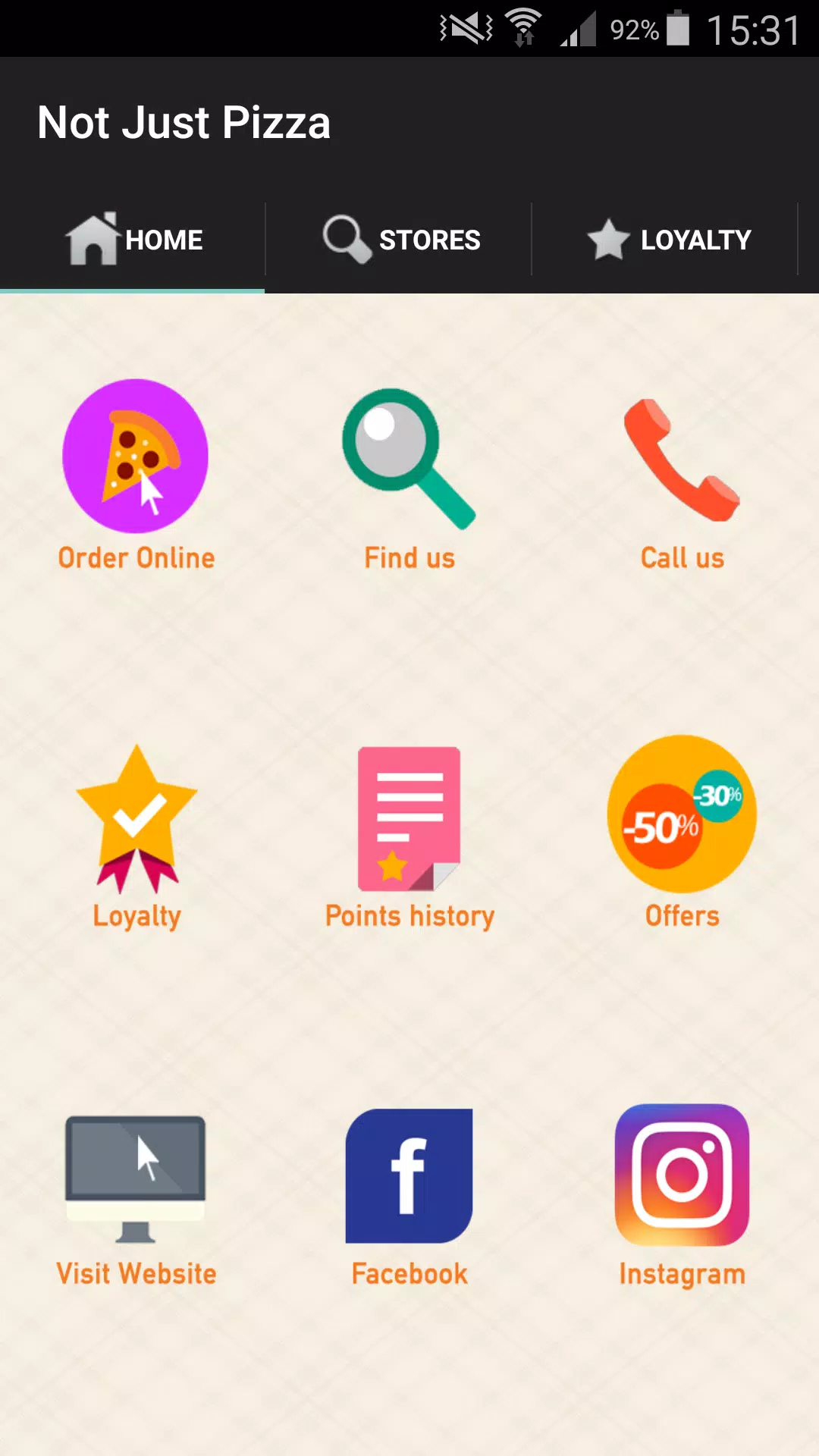Switch to the Stores tab
This screenshot has width=819, height=1456.
pos(399,240)
